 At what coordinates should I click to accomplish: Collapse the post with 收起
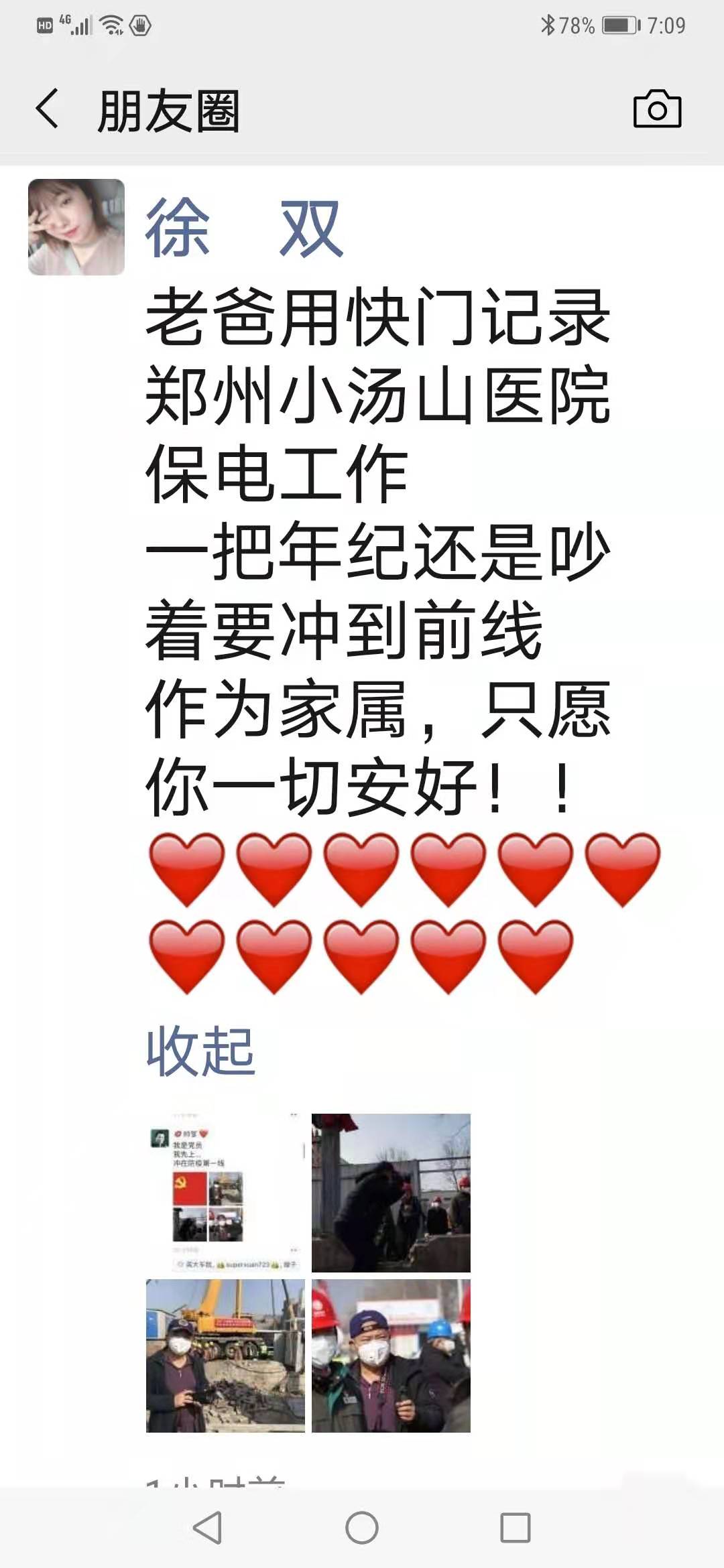point(200,1051)
